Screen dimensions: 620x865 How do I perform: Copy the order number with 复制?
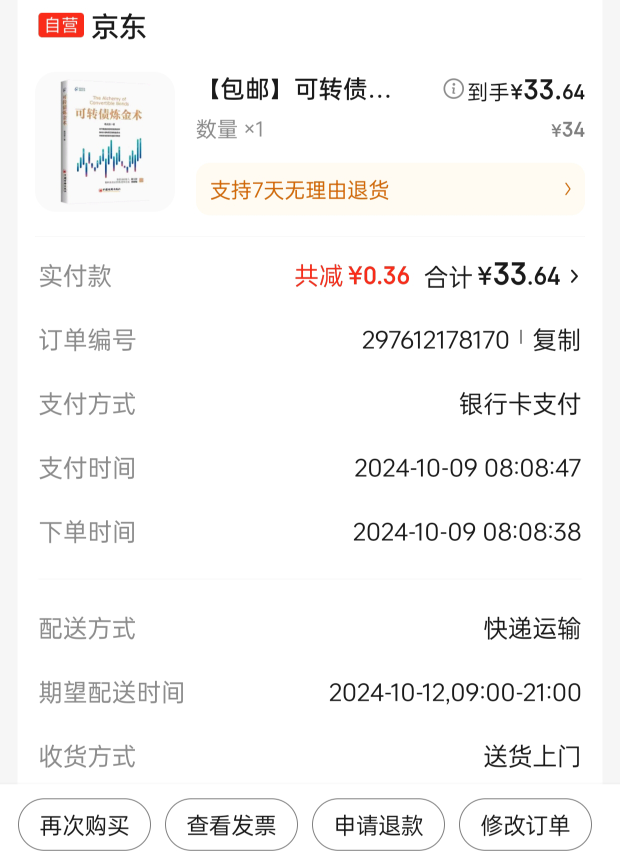[556, 340]
